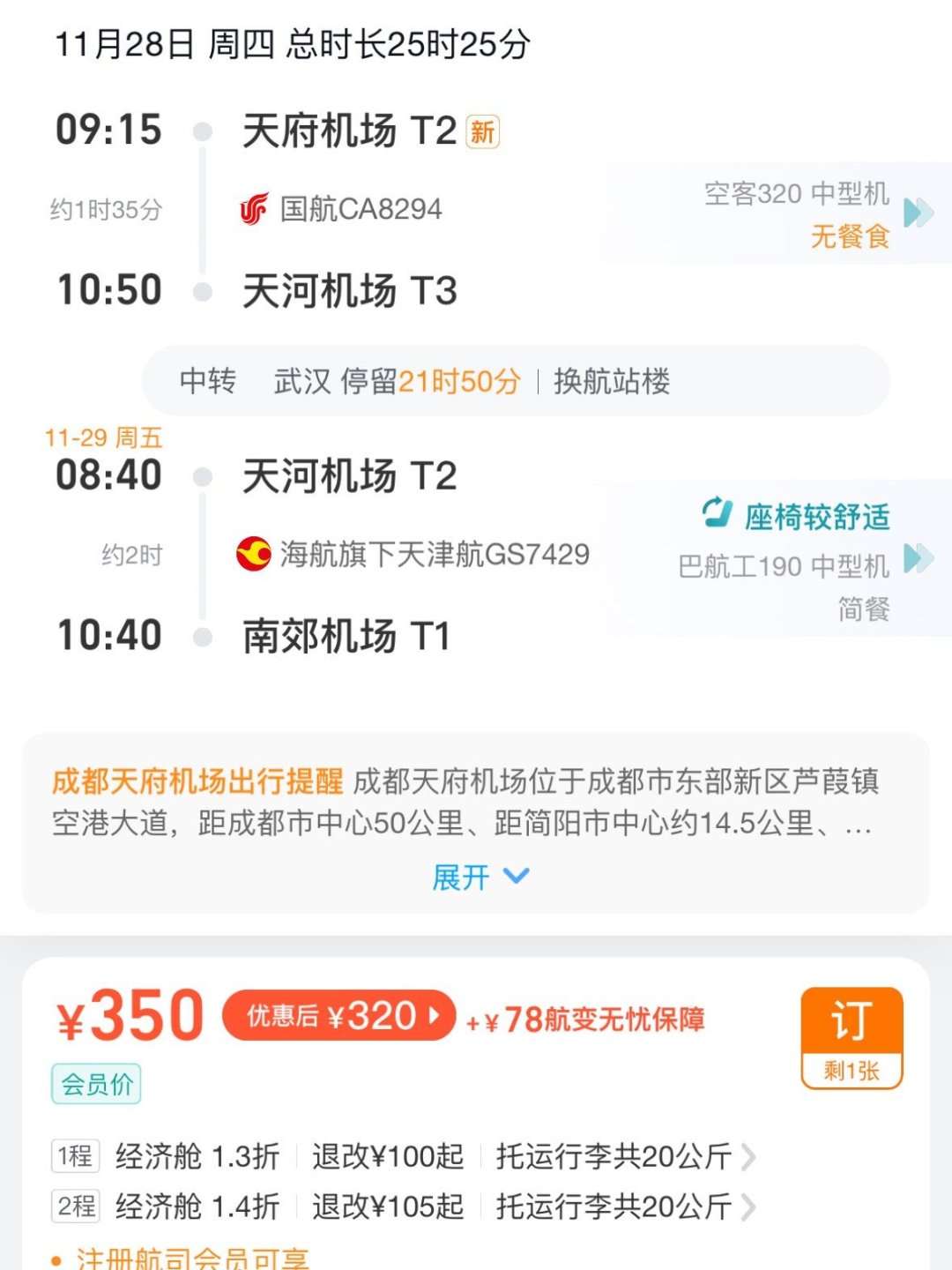
Task: Open 1程 经济舱 refund and baggage rules
Action: [747, 1156]
